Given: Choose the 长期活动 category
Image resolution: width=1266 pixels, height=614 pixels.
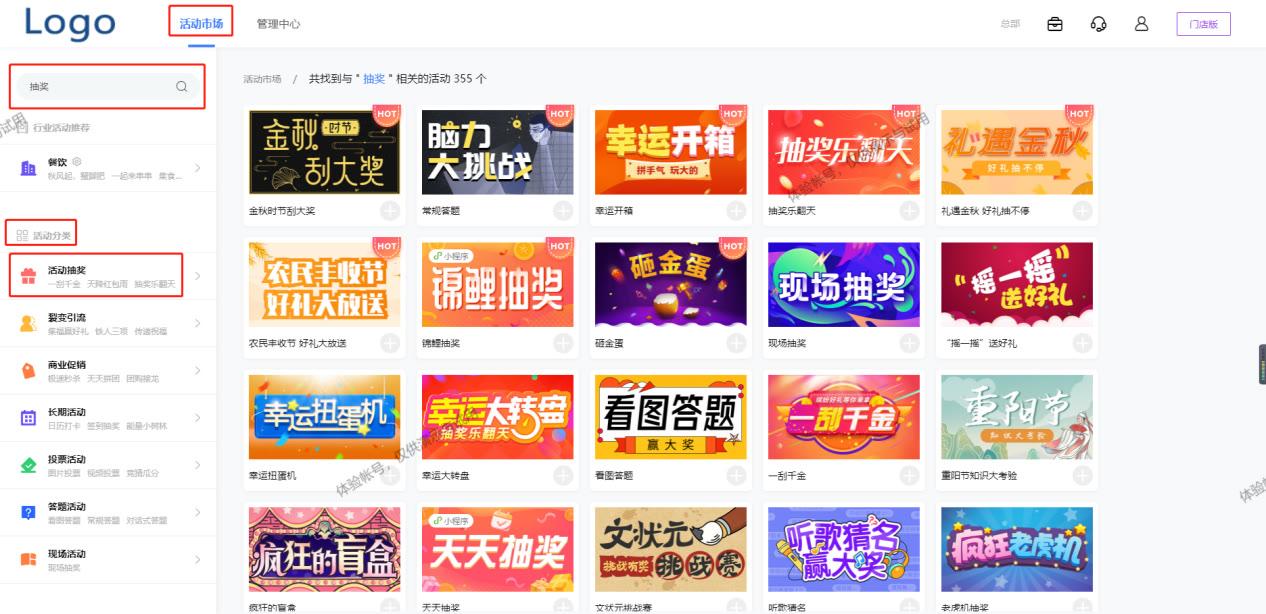Looking at the screenshot, I should tap(108, 417).
